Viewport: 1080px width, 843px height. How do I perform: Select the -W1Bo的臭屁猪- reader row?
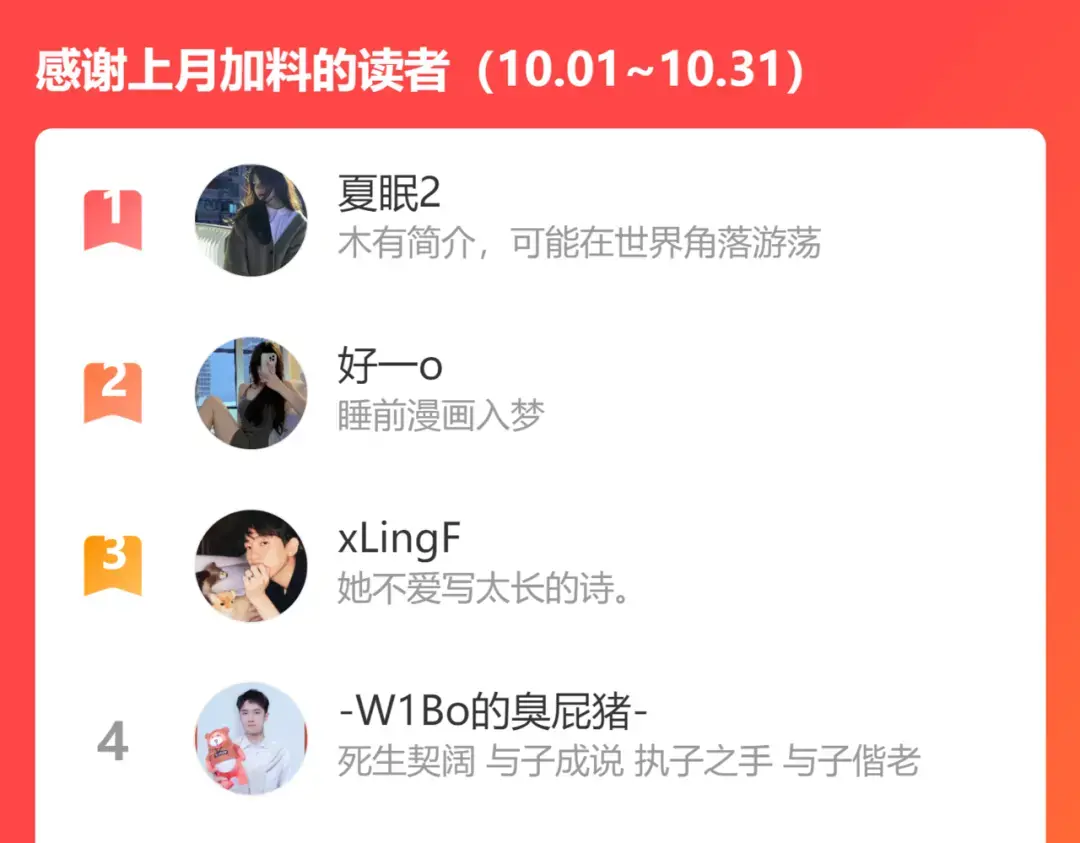click(540, 739)
